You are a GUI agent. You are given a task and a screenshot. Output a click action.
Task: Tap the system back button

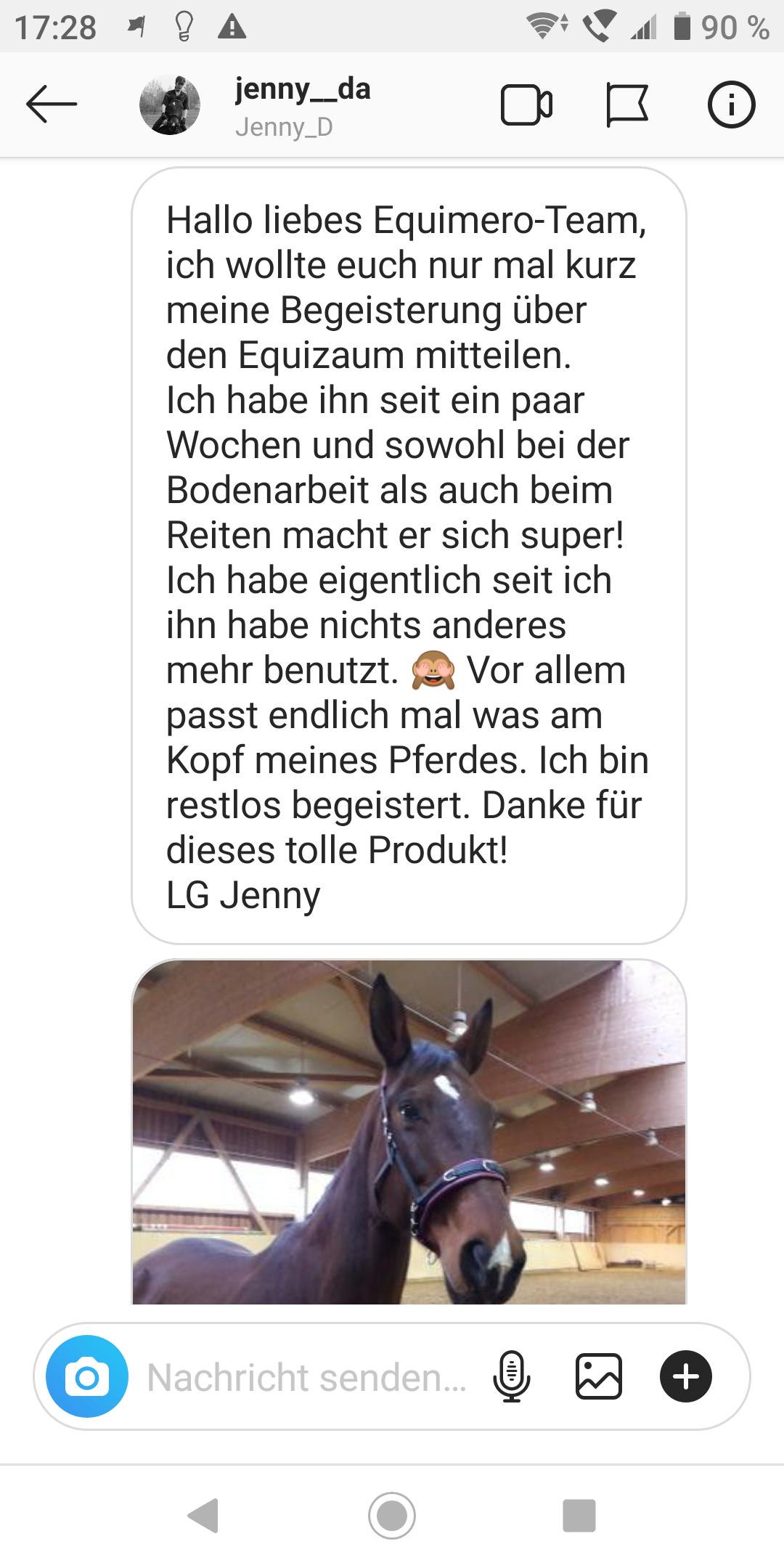pos(203,1516)
